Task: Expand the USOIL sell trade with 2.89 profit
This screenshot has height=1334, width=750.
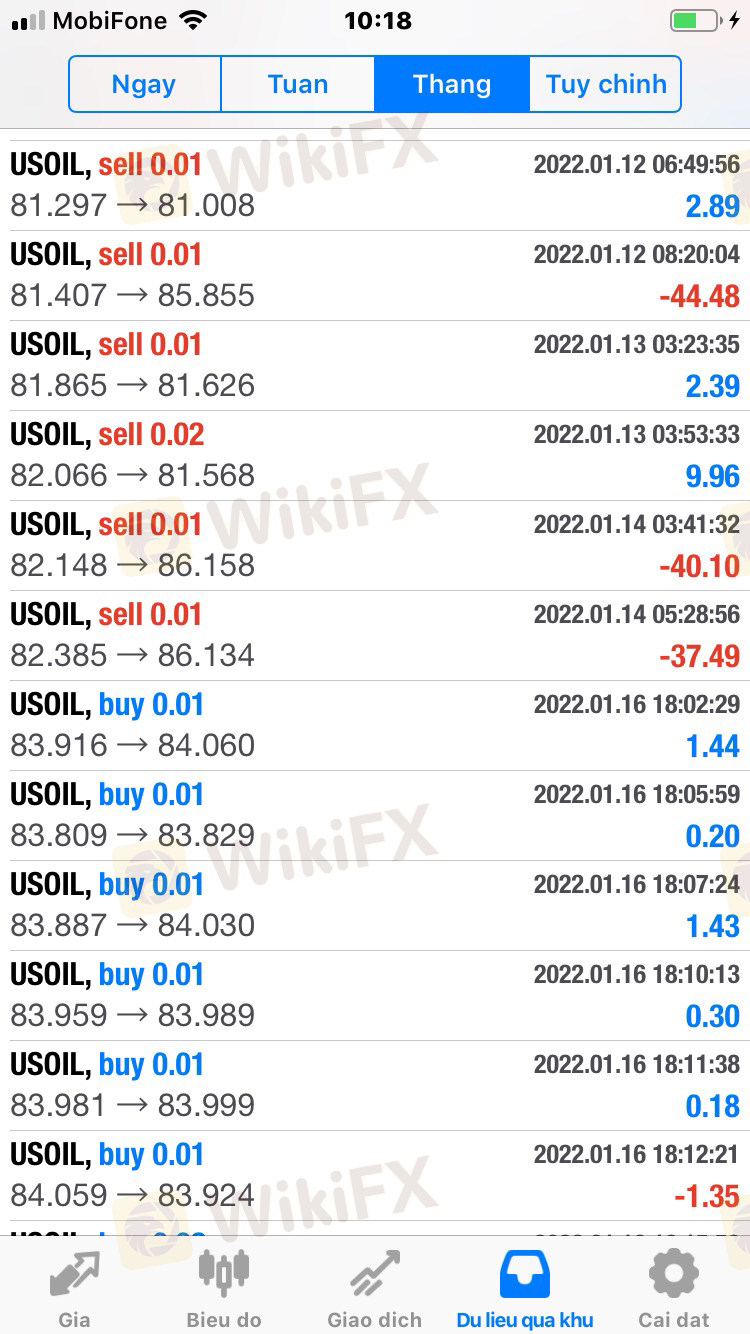Action: click(375, 186)
